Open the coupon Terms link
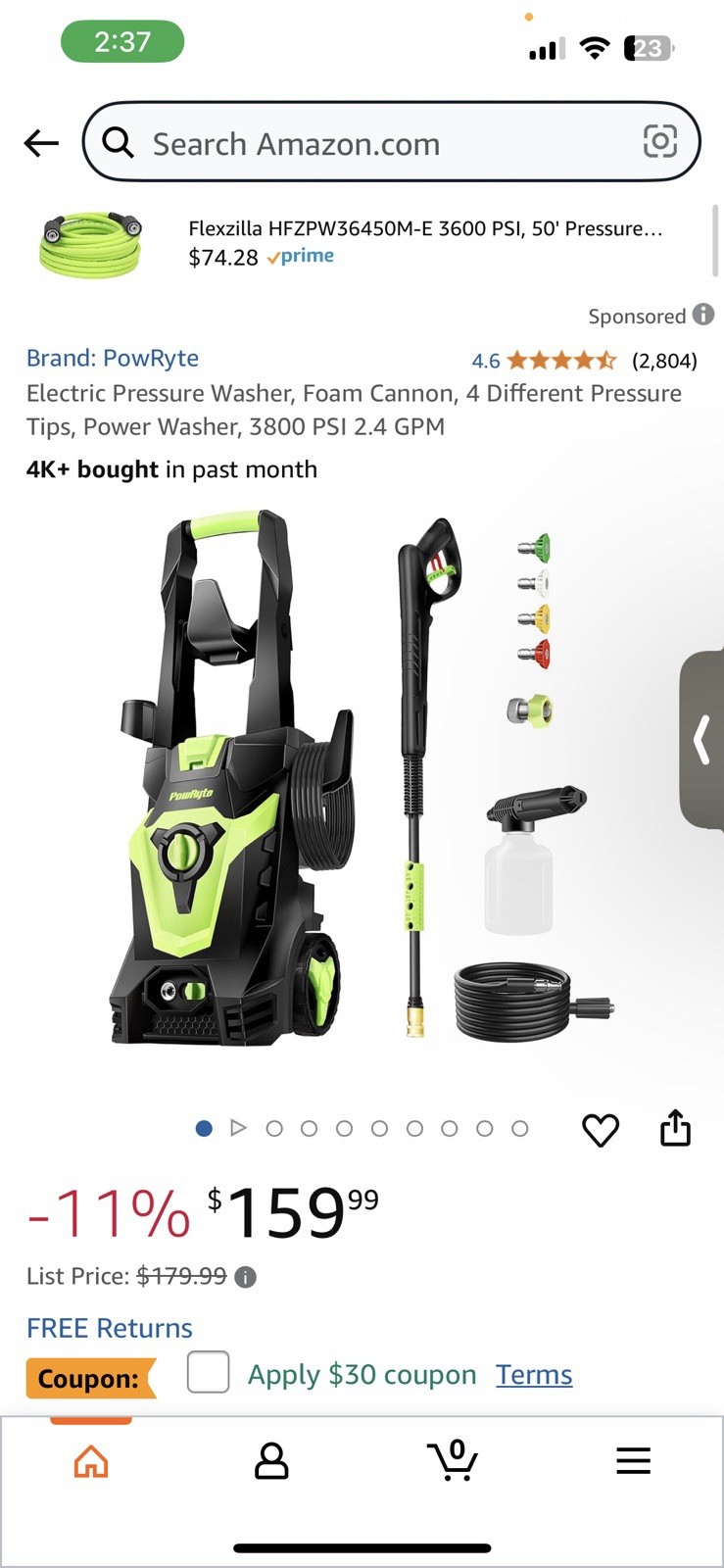Viewport: 724px width, 1568px height. (x=534, y=1374)
